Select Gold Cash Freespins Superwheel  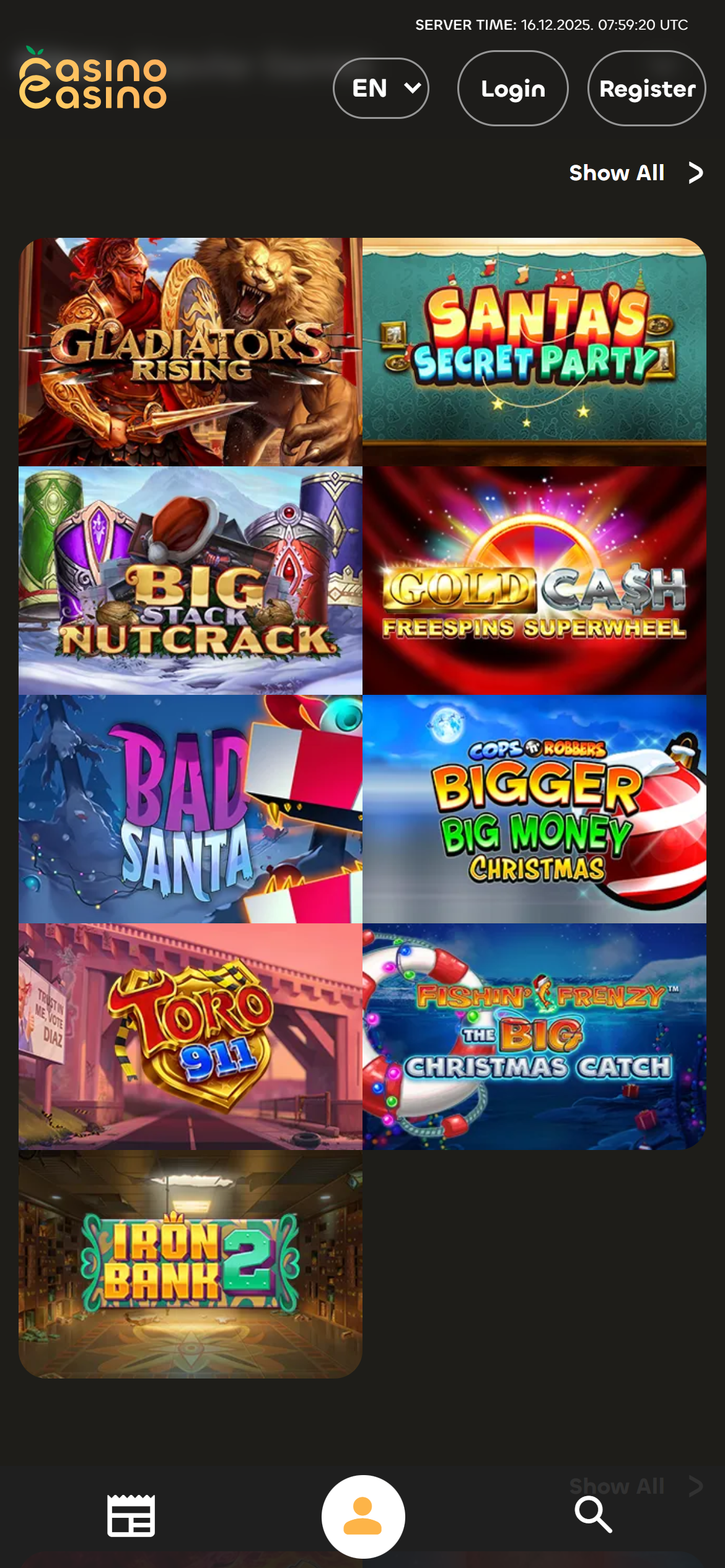(x=534, y=580)
